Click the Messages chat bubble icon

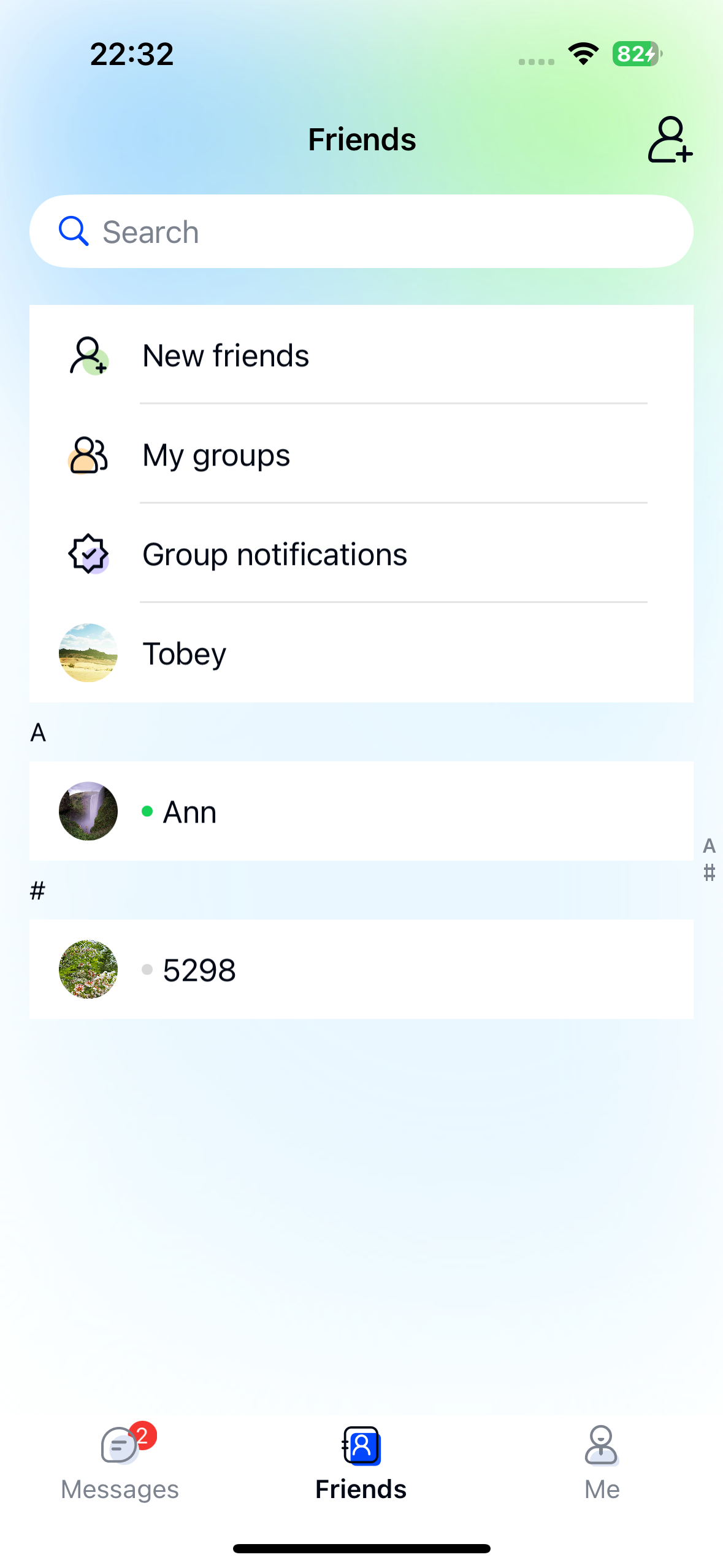(119, 1447)
